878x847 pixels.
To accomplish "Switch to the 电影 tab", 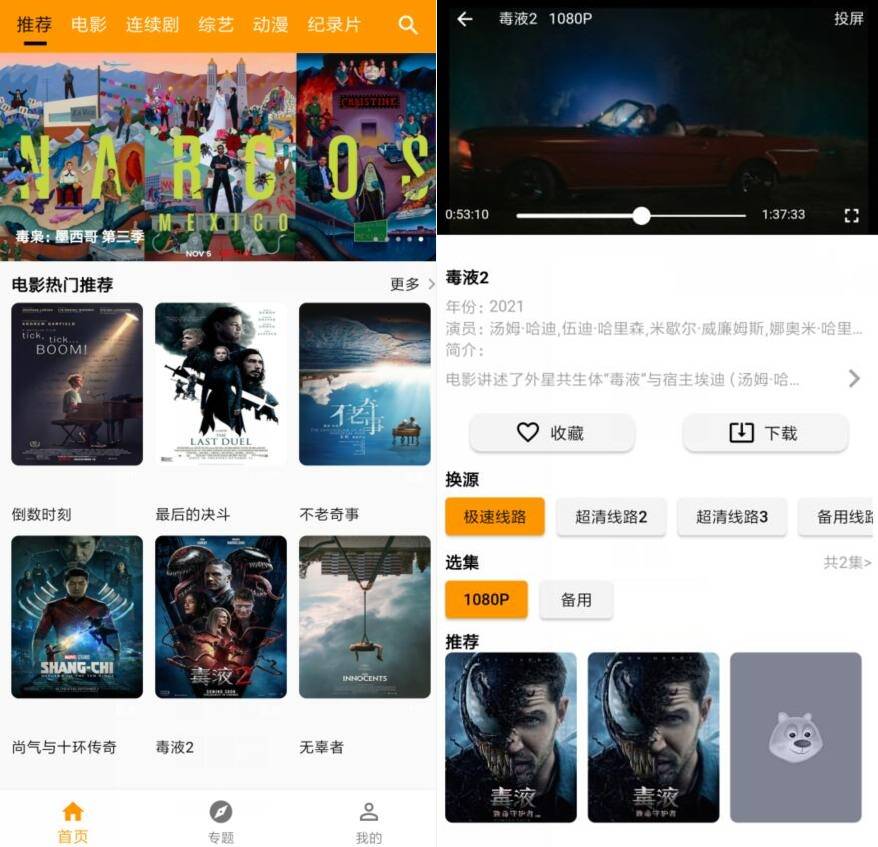I will 89,25.
